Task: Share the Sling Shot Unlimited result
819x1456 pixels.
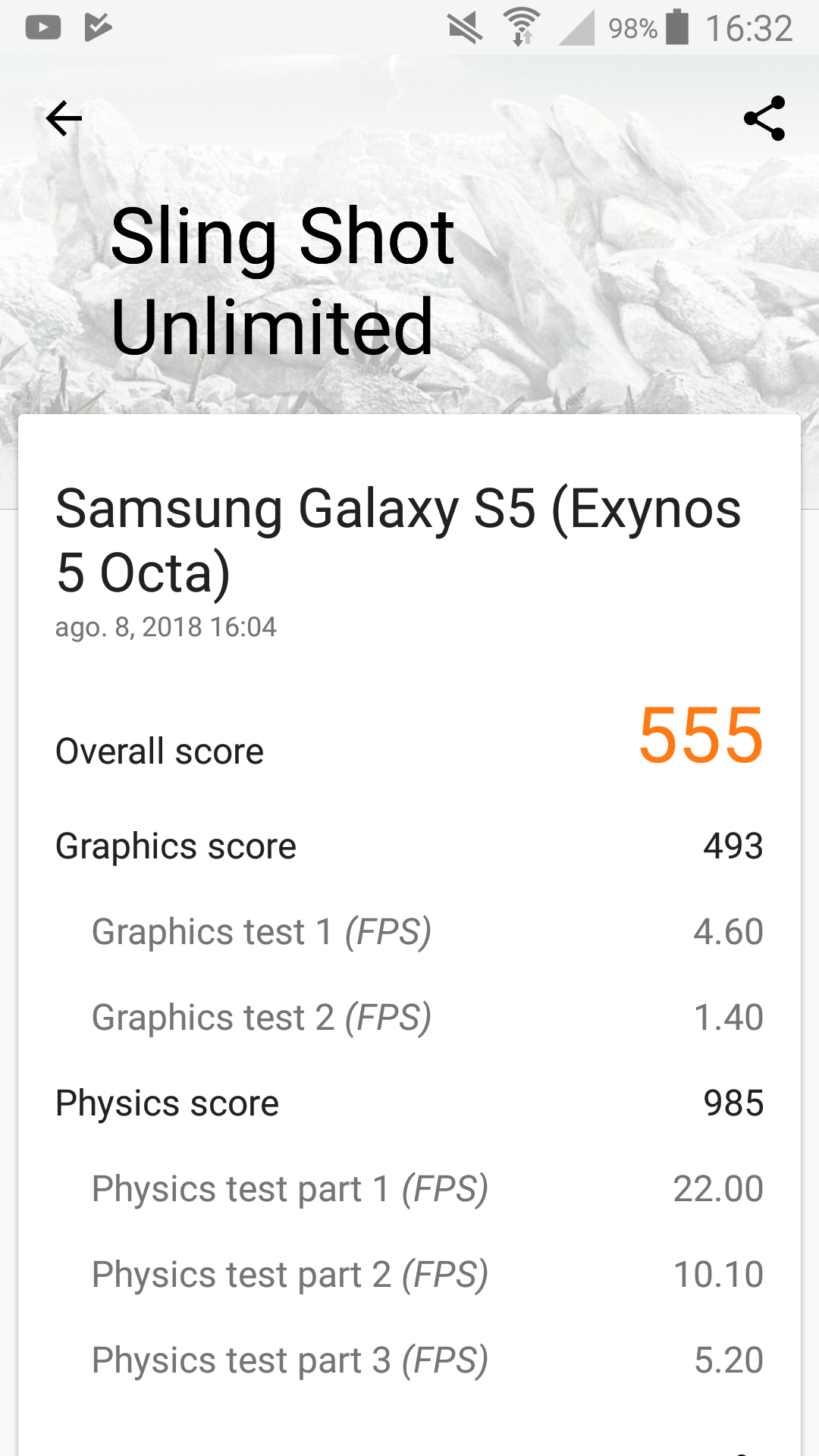Action: (x=764, y=118)
